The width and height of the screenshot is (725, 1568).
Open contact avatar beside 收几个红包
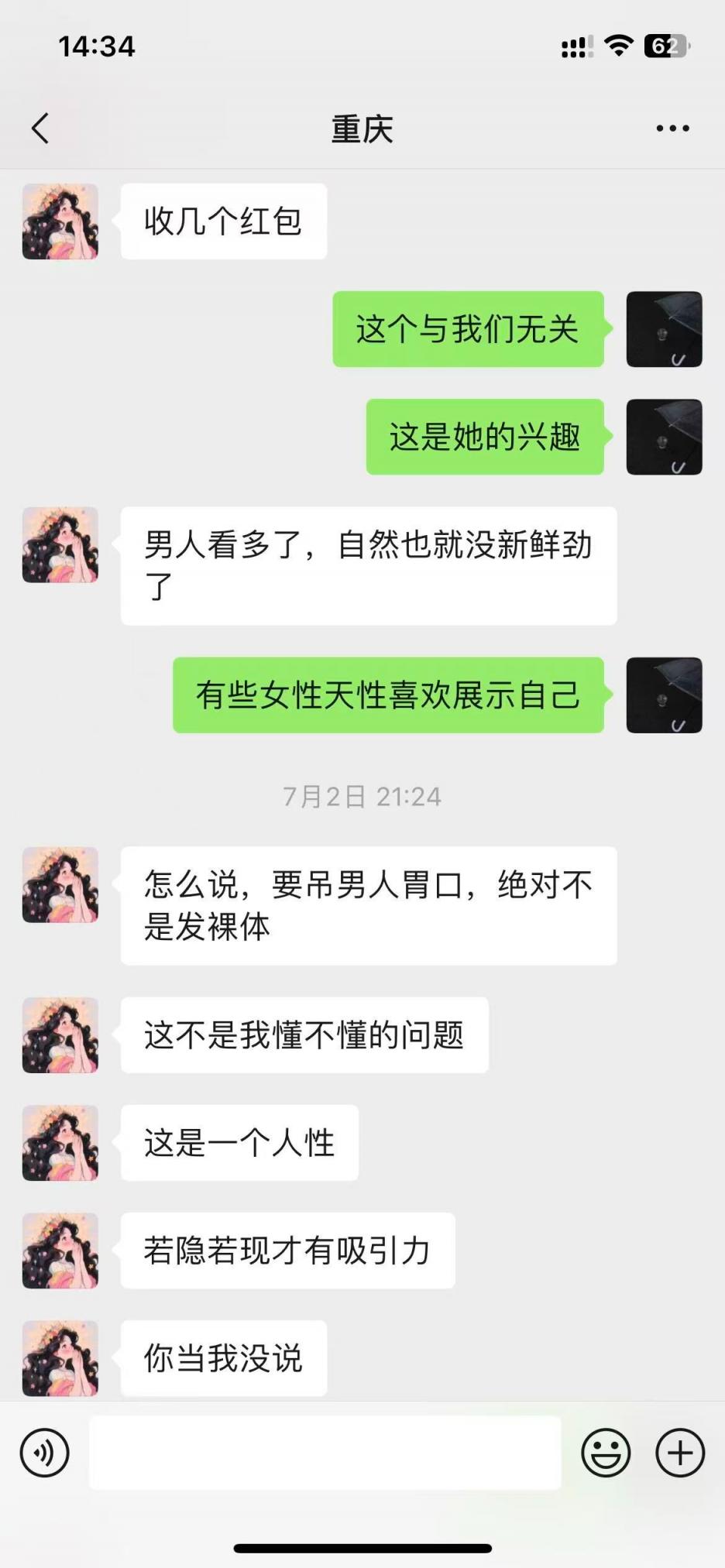(x=60, y=221)
